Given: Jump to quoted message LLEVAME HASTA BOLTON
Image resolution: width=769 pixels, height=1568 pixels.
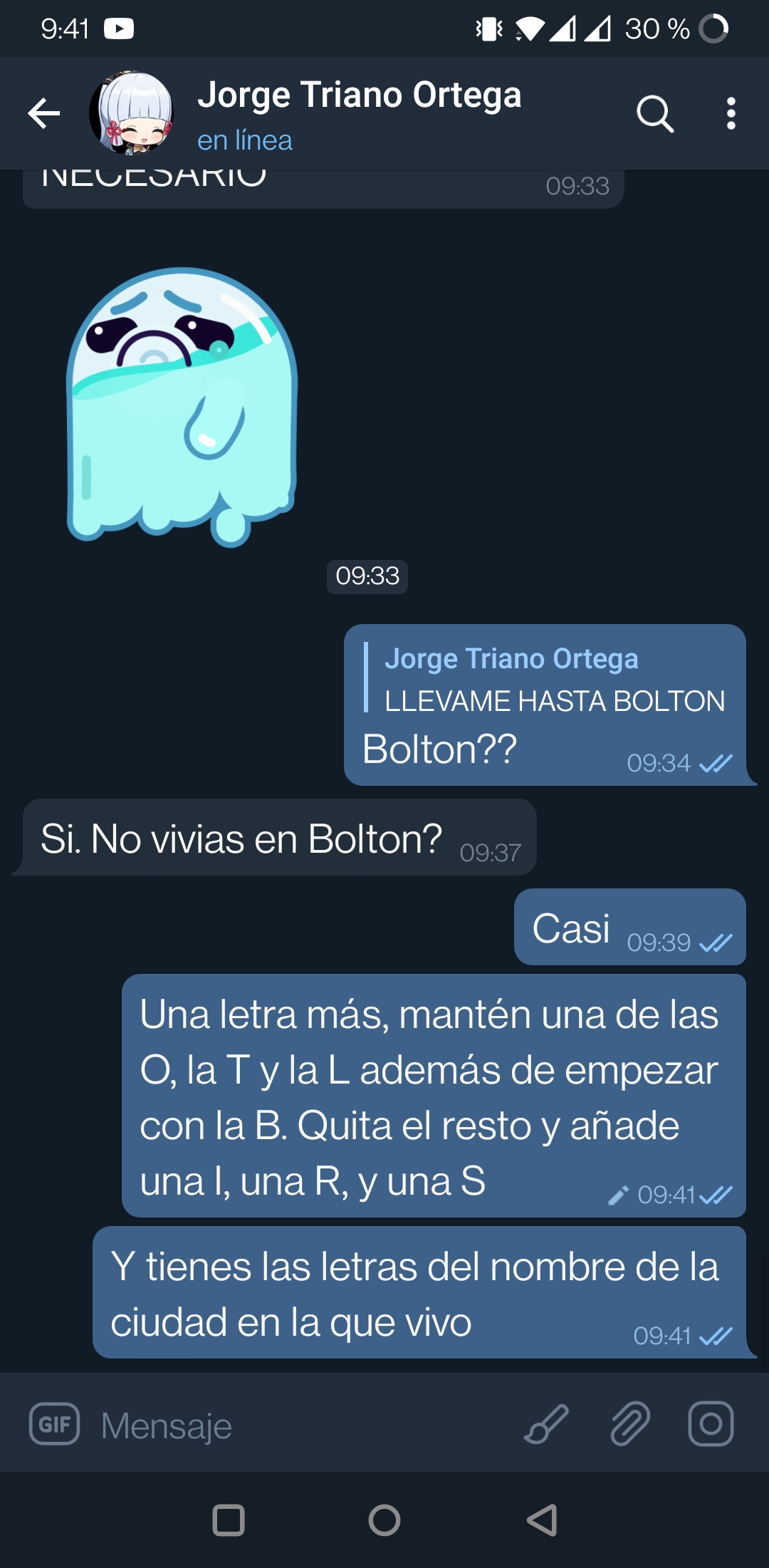Looking at the screenshot, I should click(545, 678).
